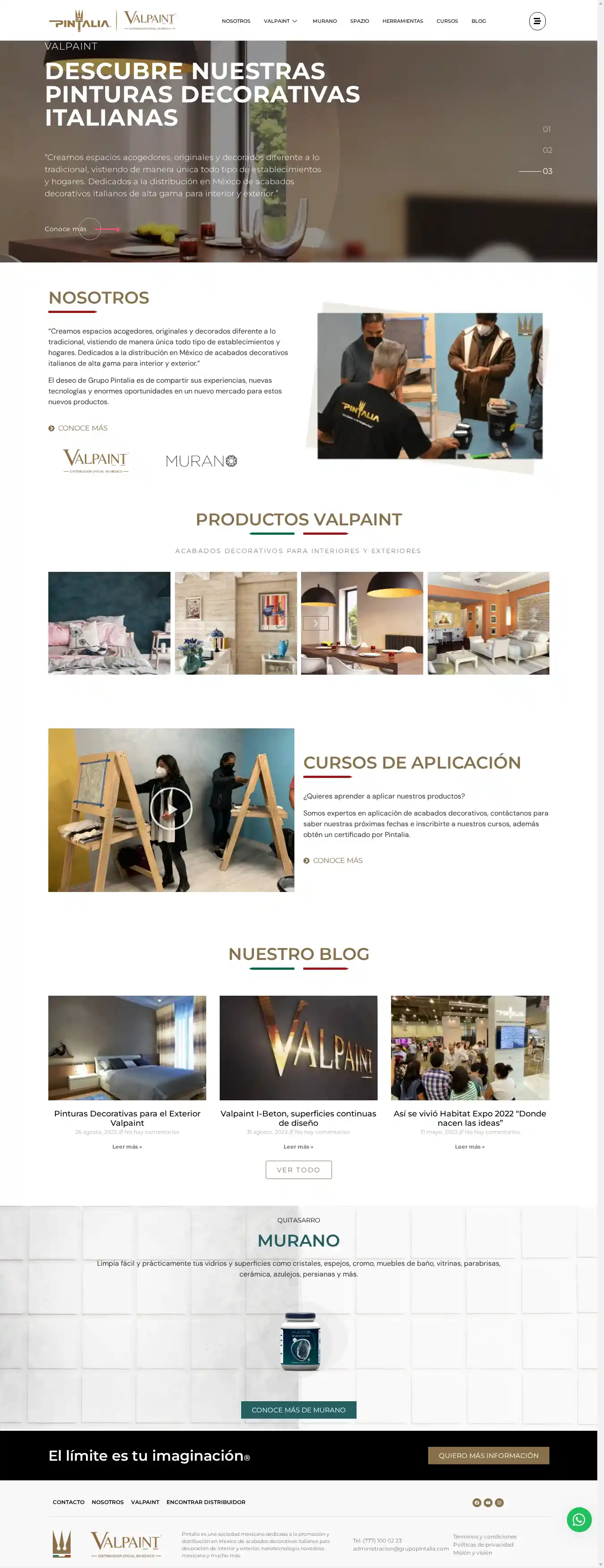Image resolution: width=604 pixels, height=1568 pixels.
Task: Open WhatsApp chat floating button
Action: (x=578, y=1519)
